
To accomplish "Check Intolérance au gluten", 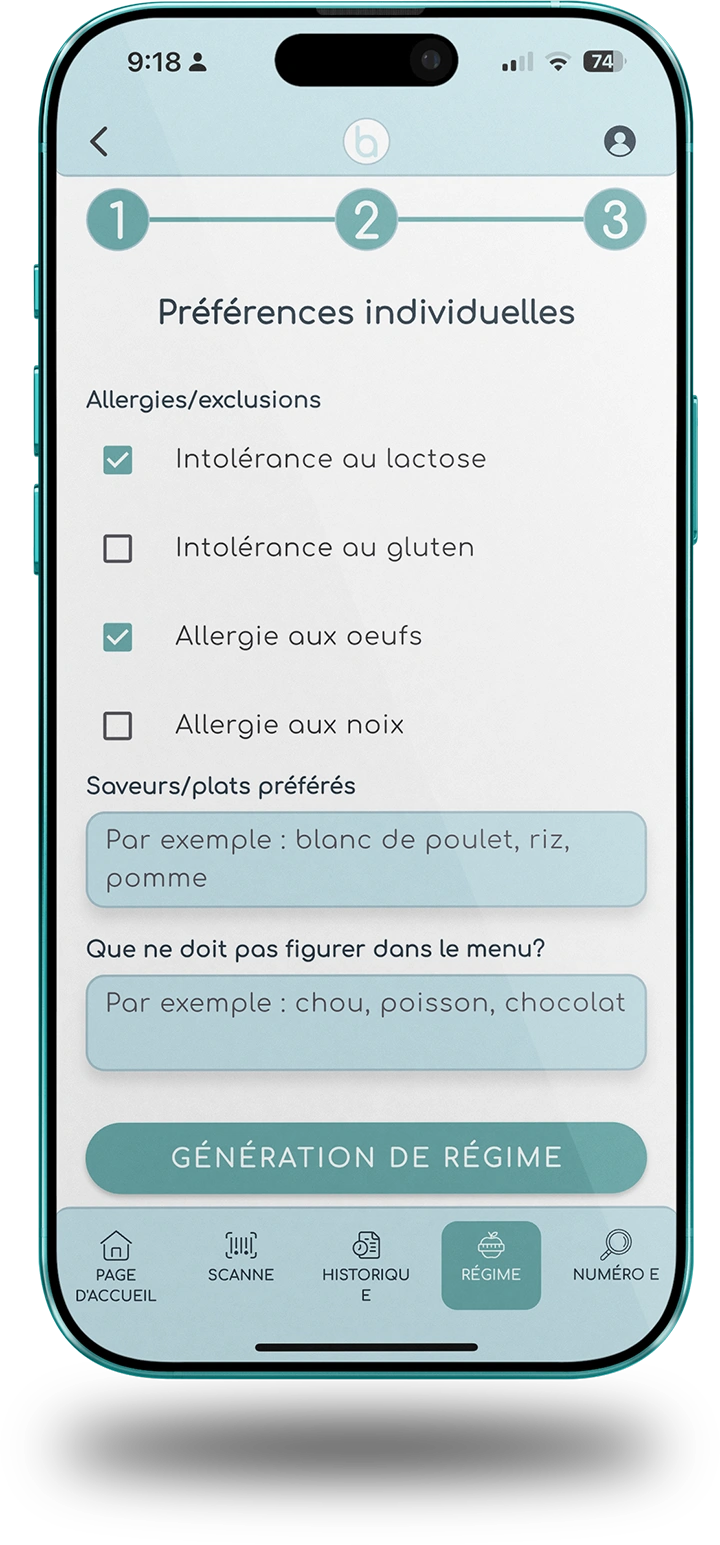I will [x=118, y=548].
